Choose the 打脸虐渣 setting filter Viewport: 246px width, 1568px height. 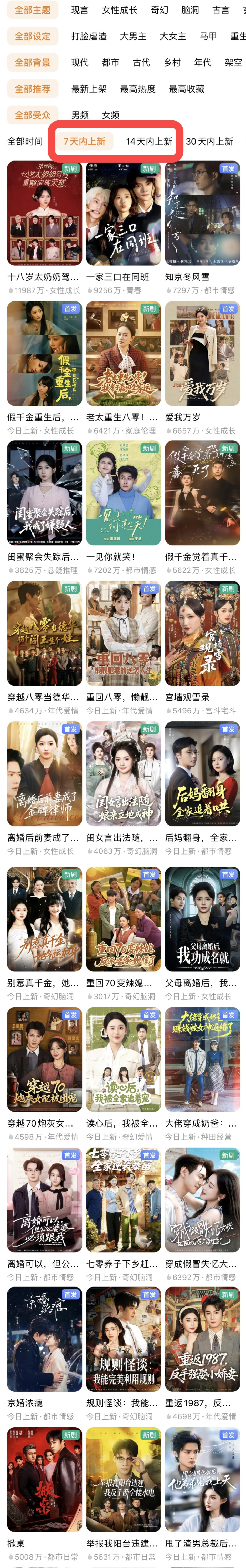click(89, 36)
